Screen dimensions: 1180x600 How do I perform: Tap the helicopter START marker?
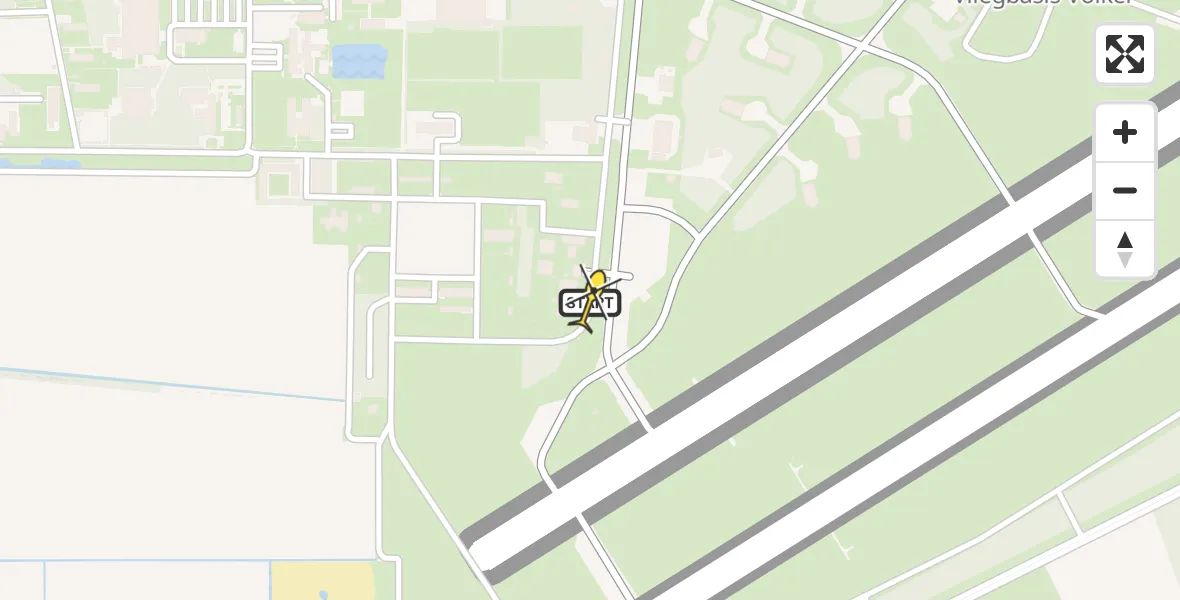coord(591,301)
